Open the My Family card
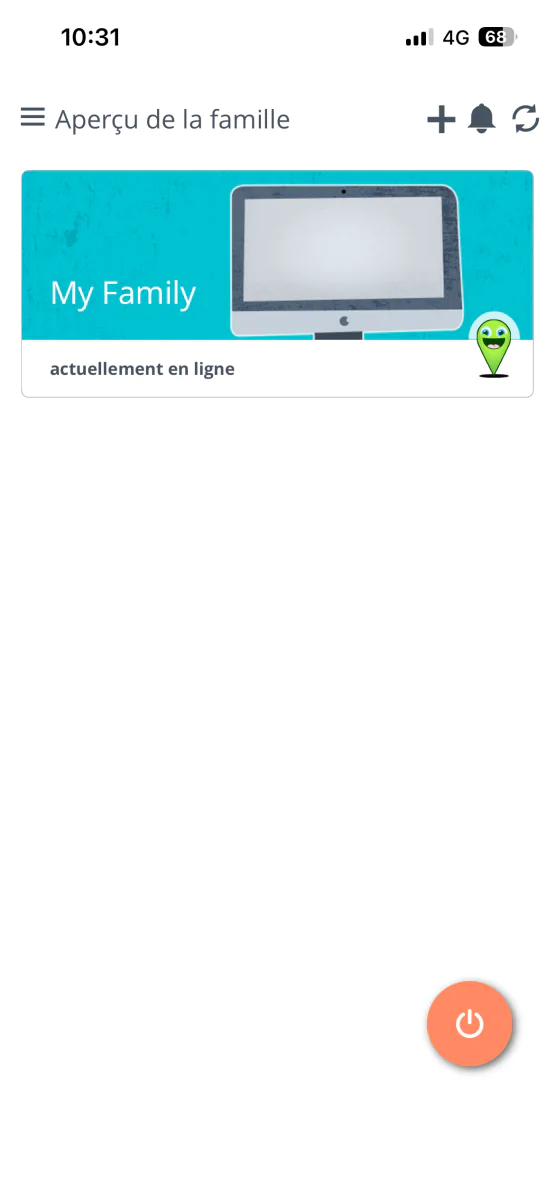The height and width of the screenshot is (1200, 555). pyautogui.click(x=277, y=284)
